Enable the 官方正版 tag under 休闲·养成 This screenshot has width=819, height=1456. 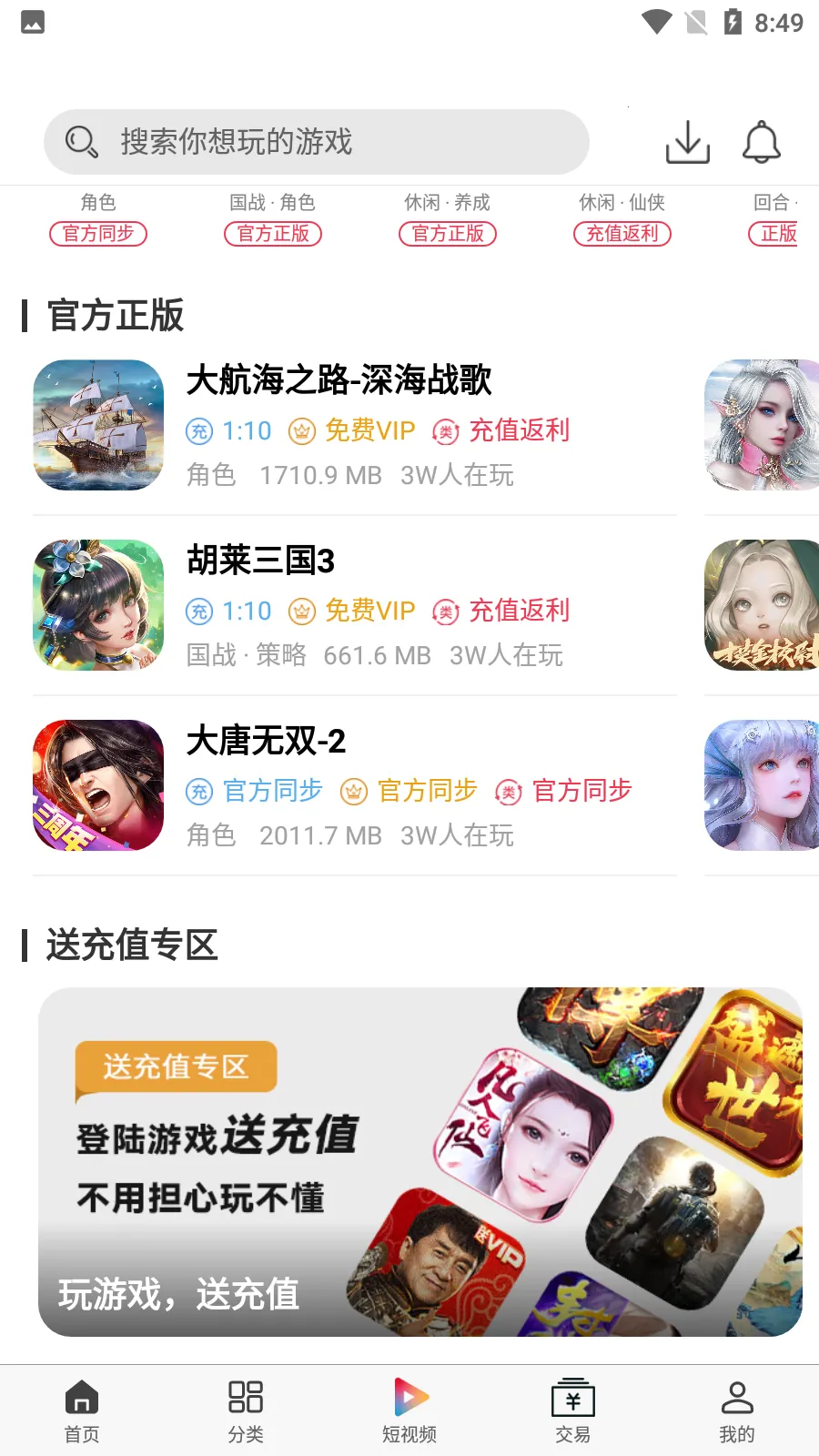point(447,234)
